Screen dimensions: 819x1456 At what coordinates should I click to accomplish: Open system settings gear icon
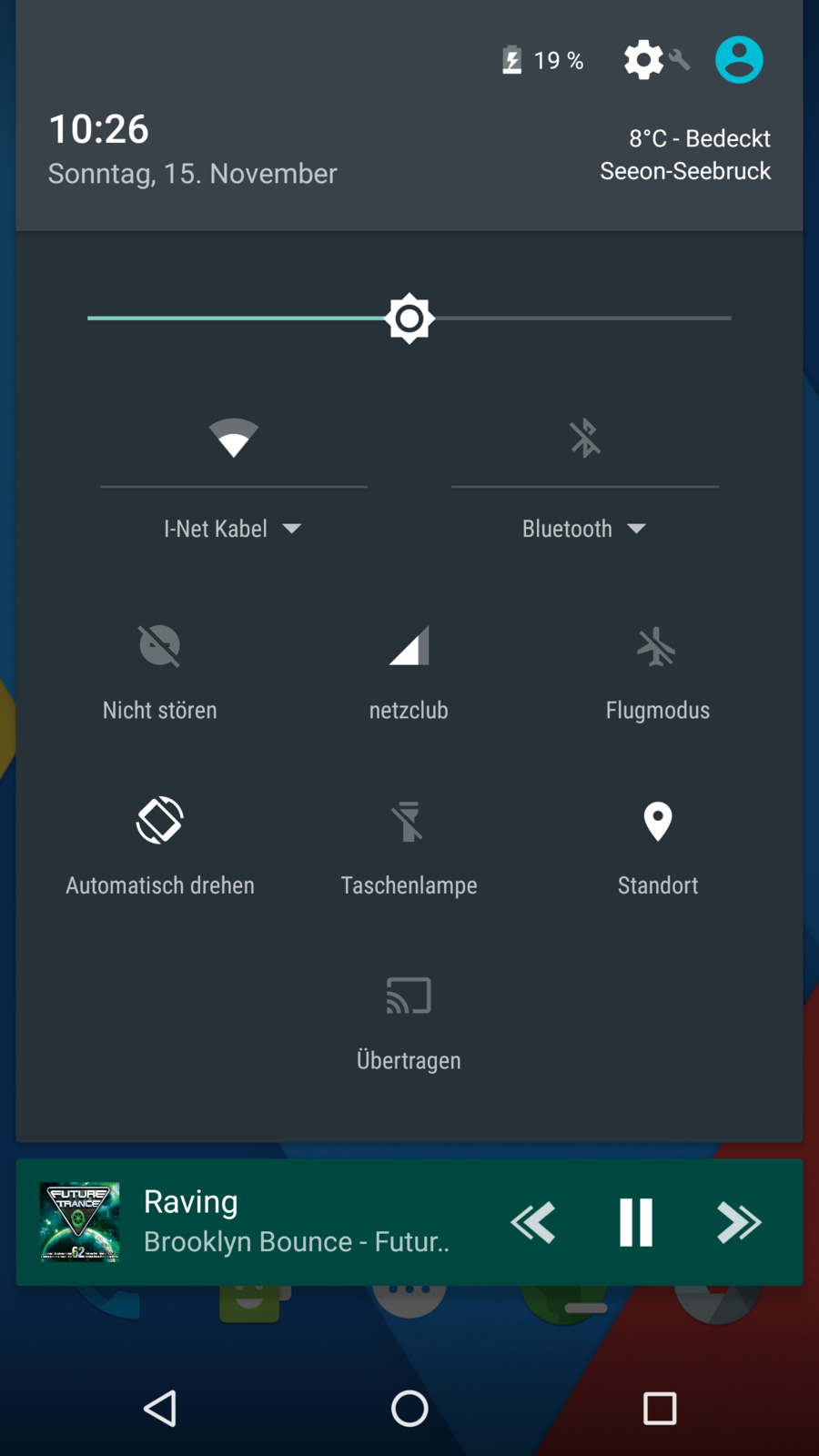pos(644,60)
